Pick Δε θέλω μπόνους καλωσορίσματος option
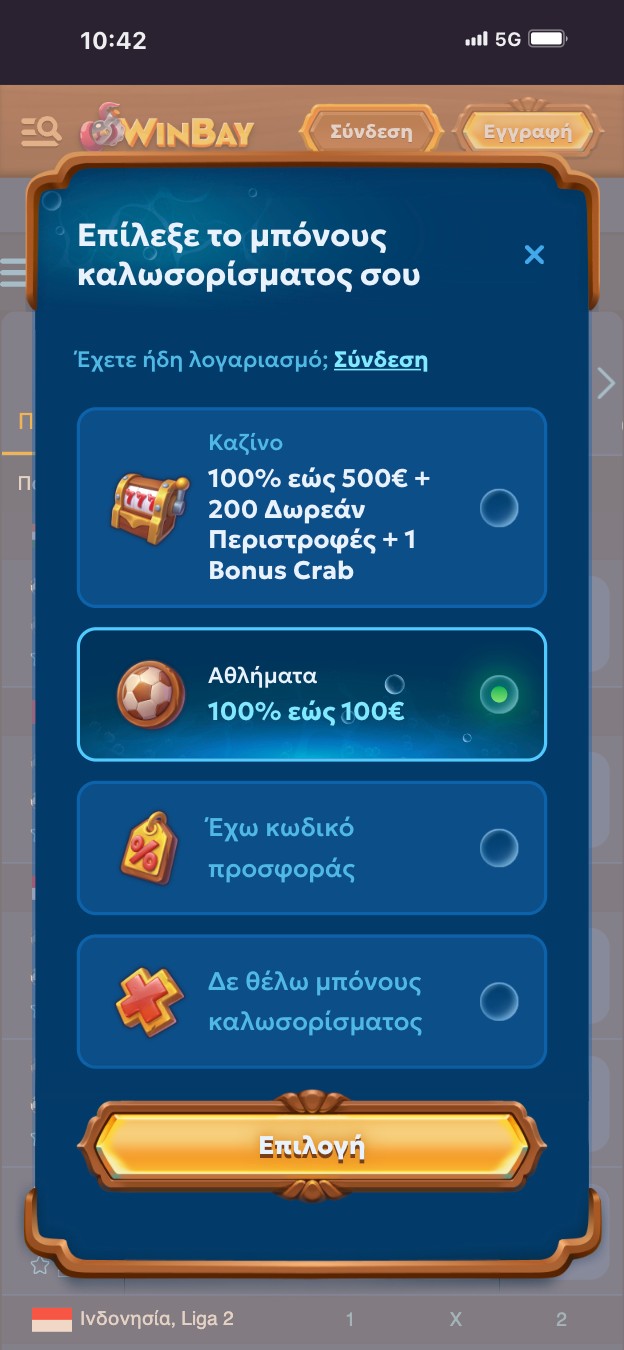 click(498, 1001)
